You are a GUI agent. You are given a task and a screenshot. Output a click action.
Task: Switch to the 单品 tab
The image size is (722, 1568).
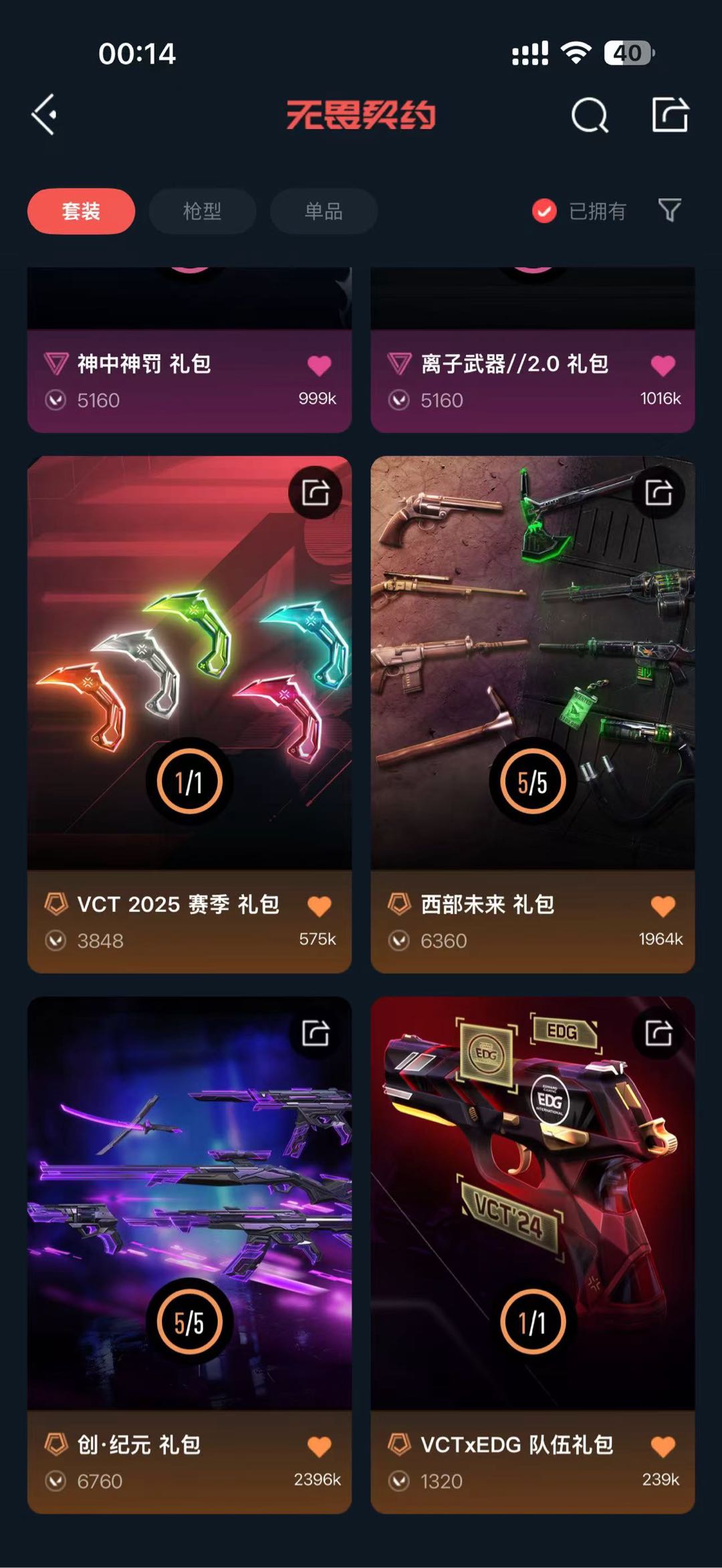pyautogui.click(x=324, y=211)
